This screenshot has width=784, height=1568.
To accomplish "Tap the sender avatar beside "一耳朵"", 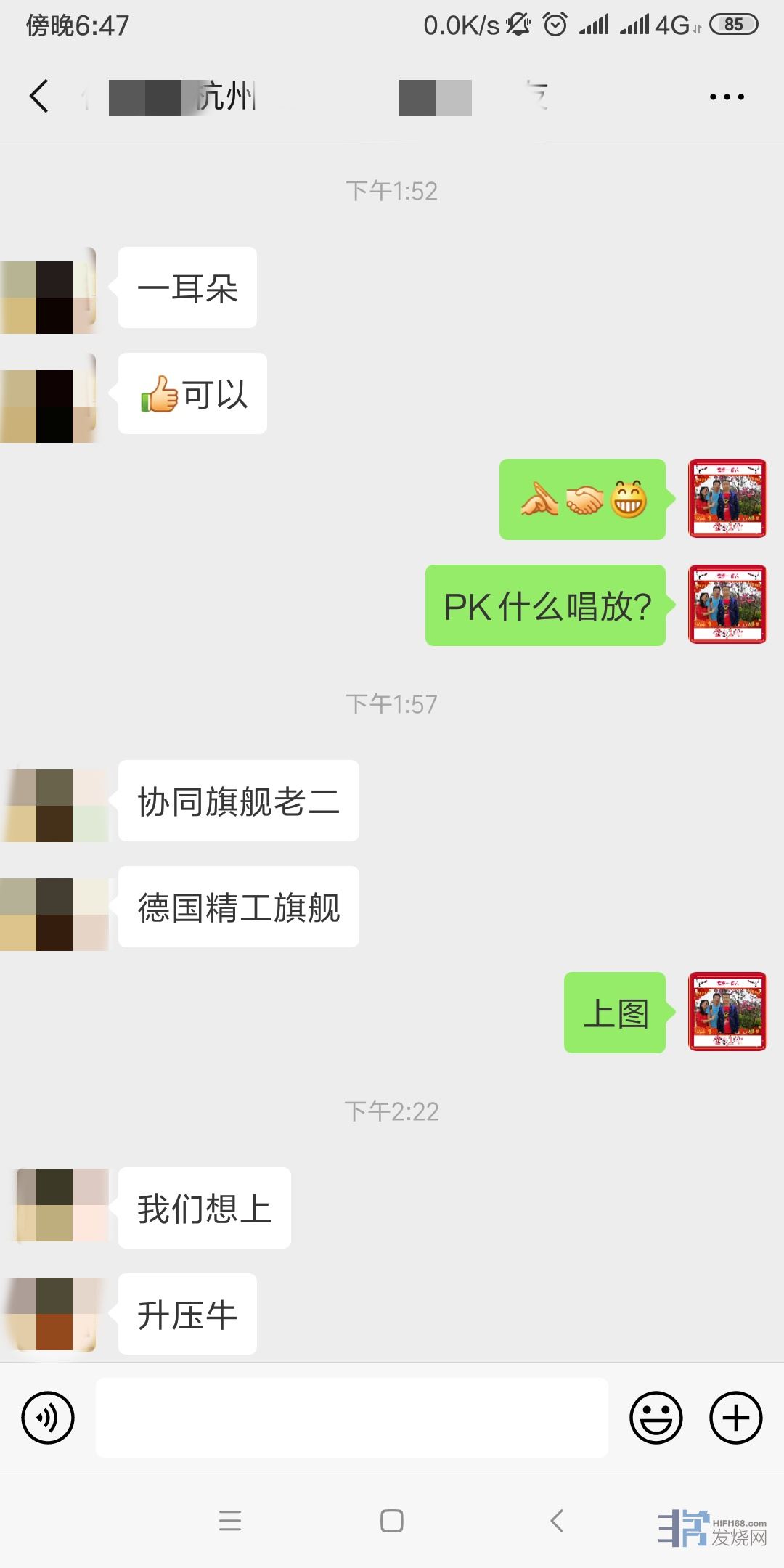I will [48, 290].
